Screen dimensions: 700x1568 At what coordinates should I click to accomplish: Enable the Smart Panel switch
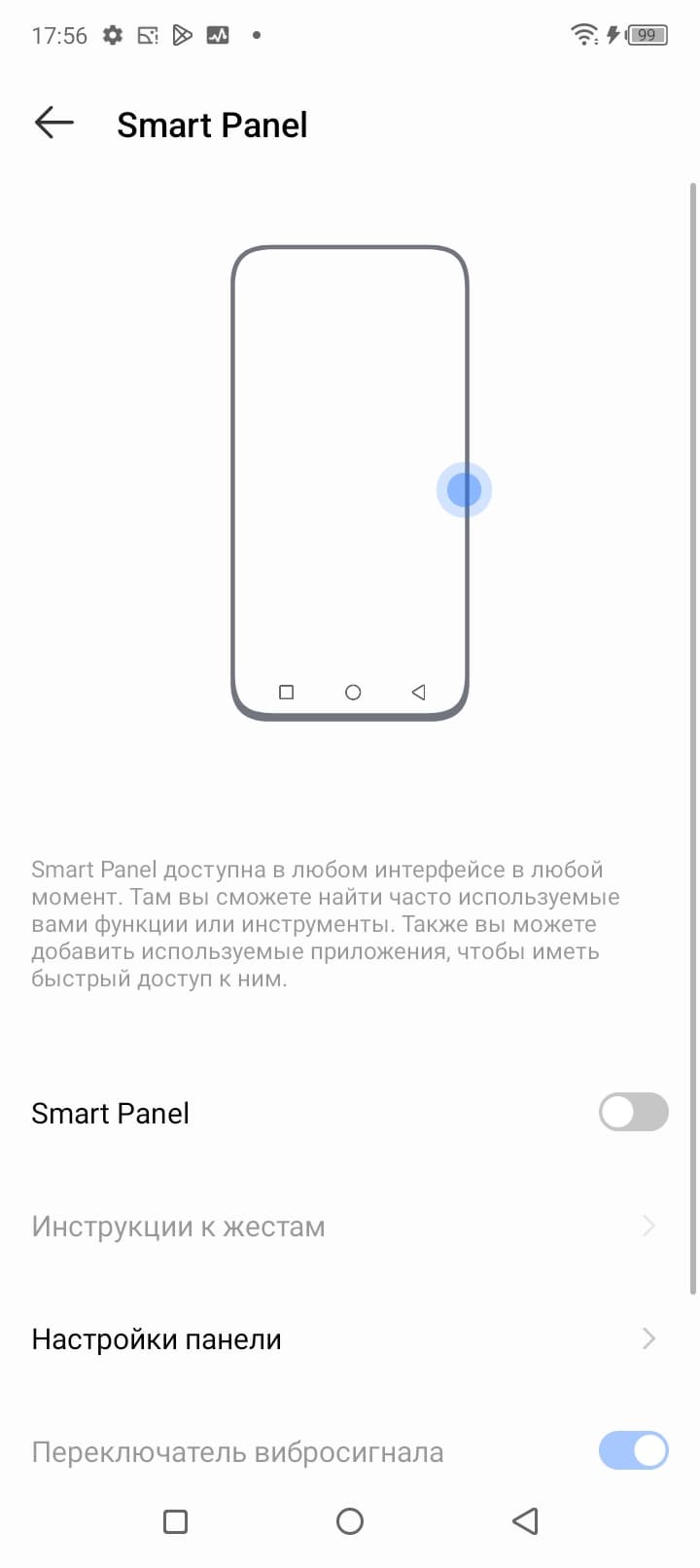[x=633, y=1112]
